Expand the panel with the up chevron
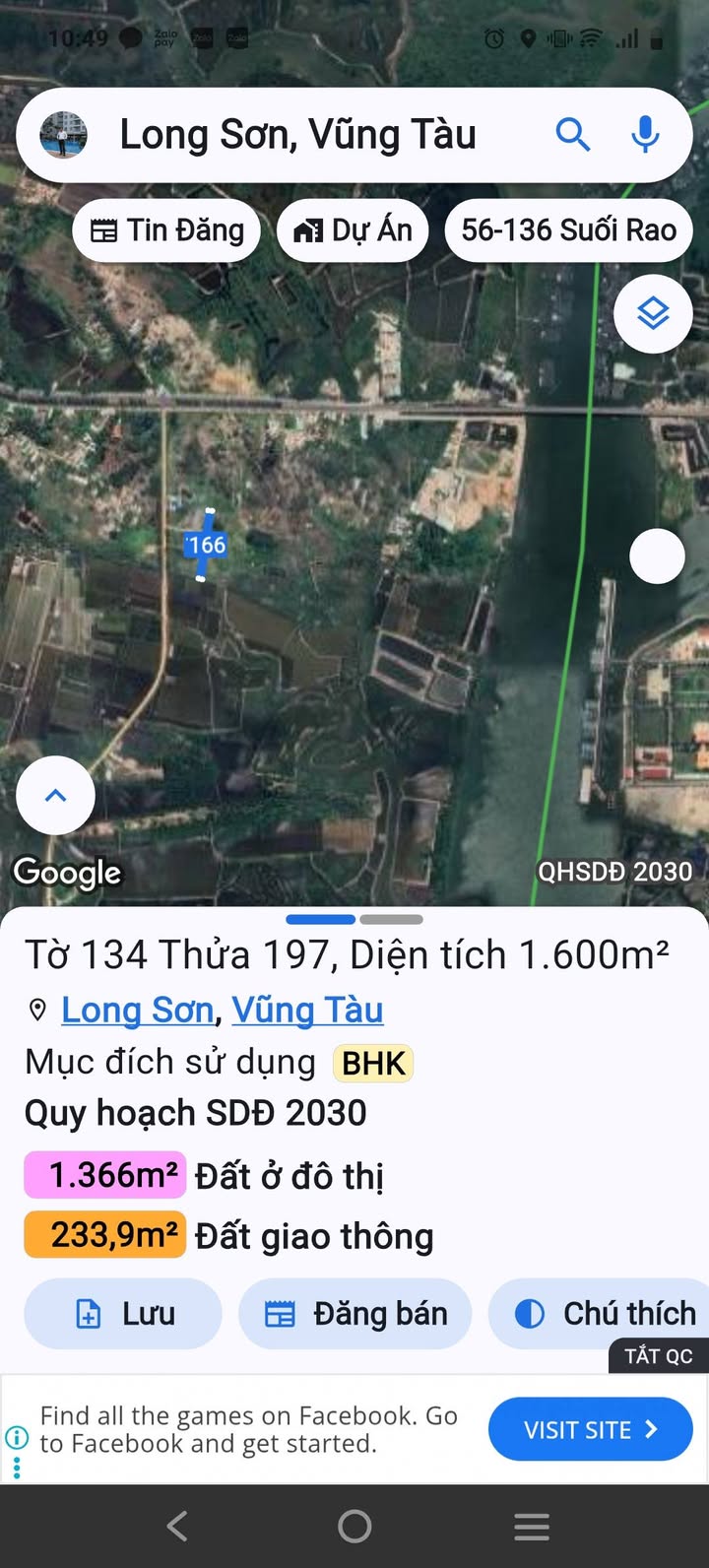 [56, 796]
